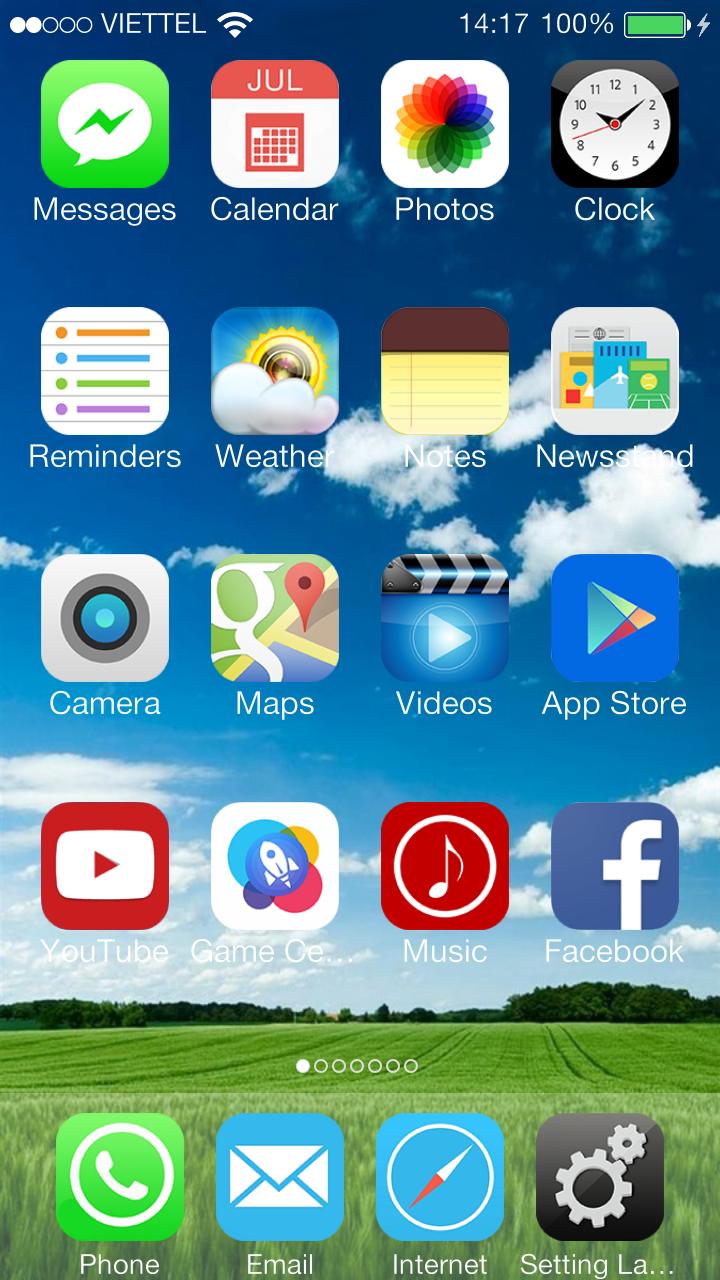This screenshot has width=720, height=1280.
Task: Open the Weather app
Action: tap(275, 371)
